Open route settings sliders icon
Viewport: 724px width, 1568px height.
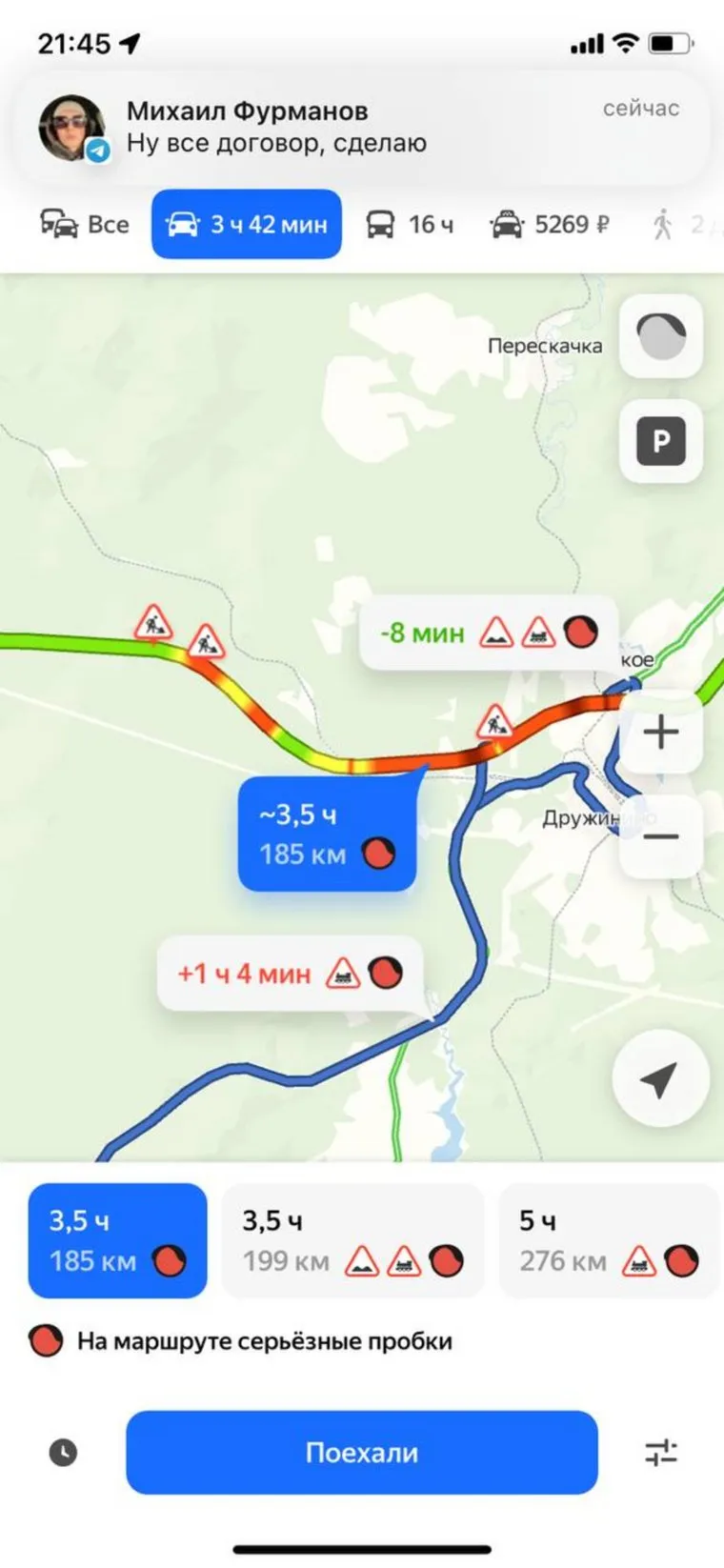661,1453
